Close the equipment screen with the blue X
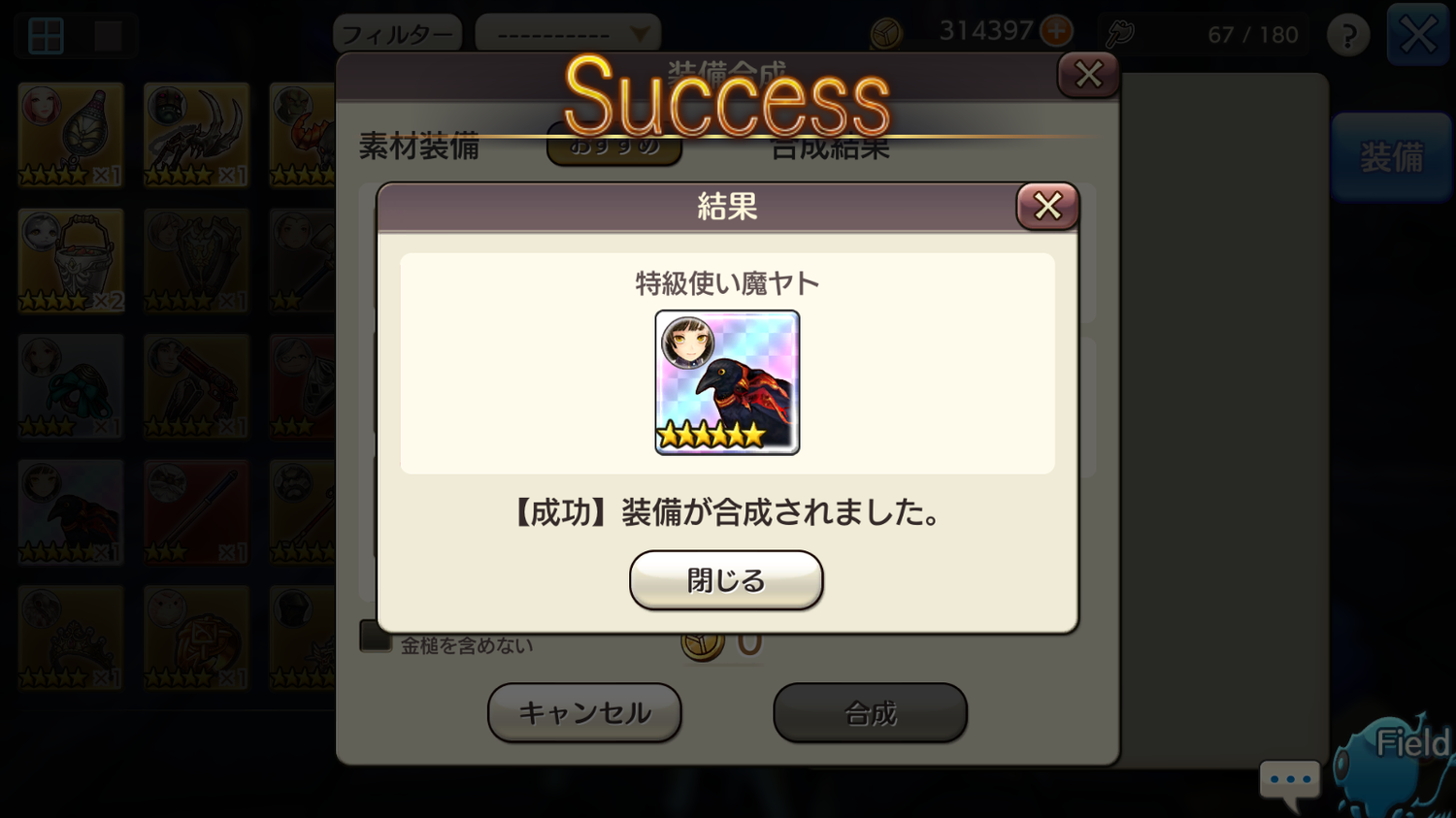 [x=1418, y=36]
